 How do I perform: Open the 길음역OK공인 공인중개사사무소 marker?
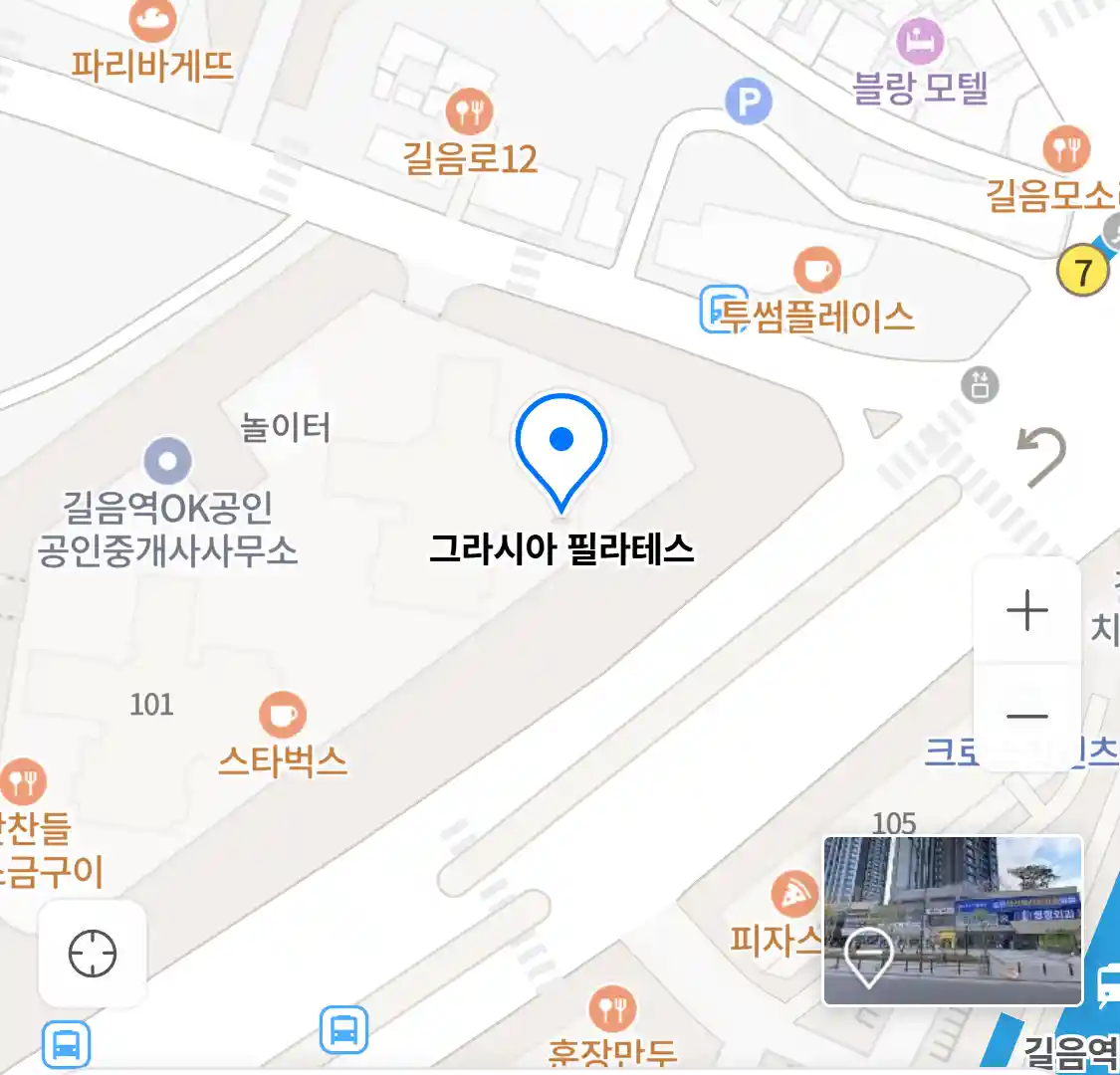[167, 461]
